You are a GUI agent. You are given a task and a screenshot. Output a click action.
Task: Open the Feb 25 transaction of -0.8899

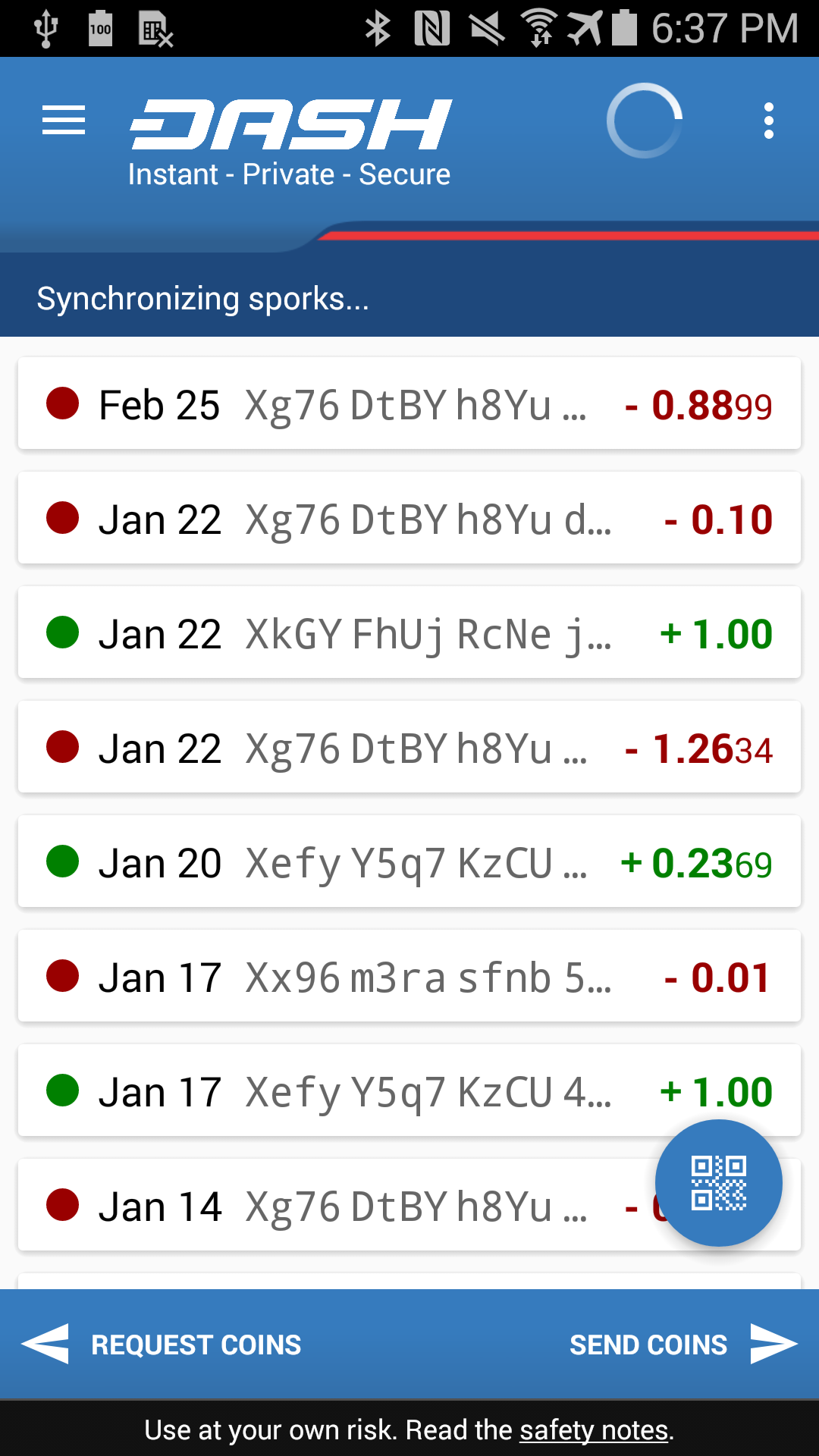coord(409,403)
